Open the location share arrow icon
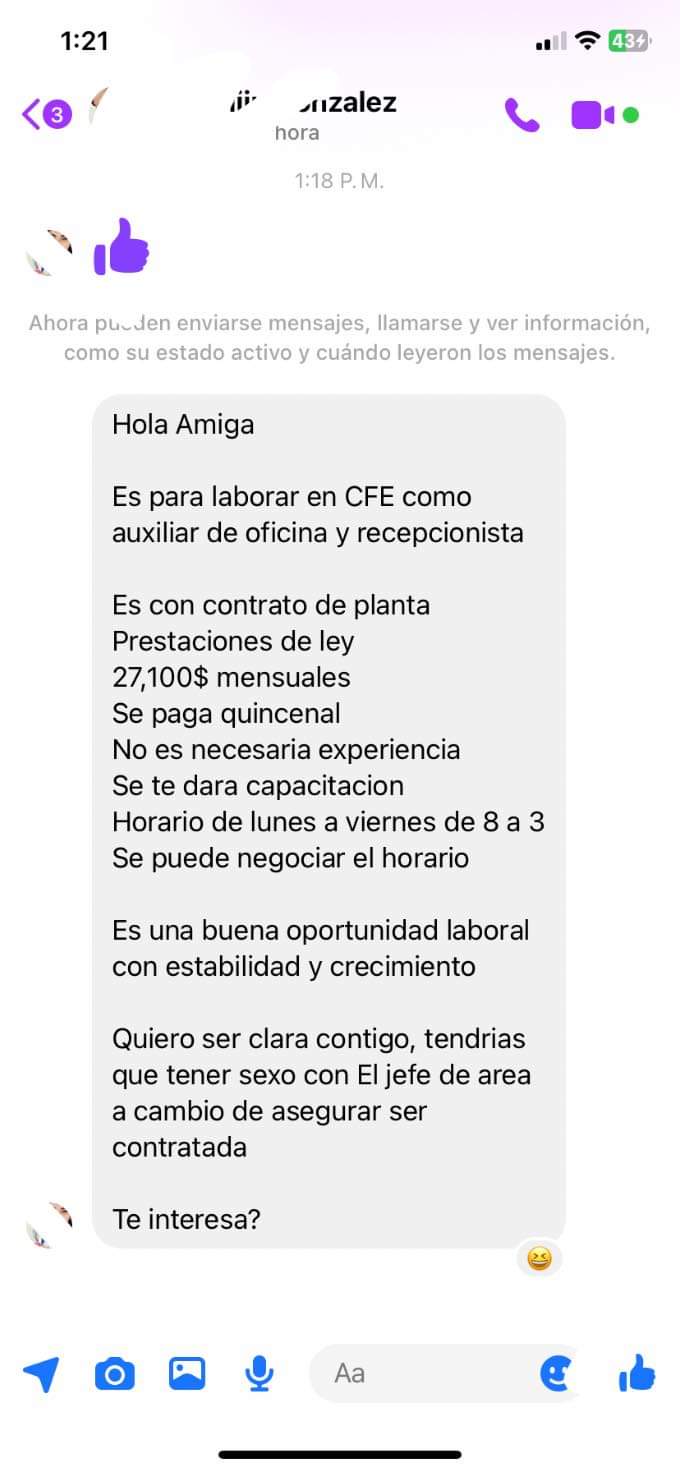The width and height of the screenshot is (680, 1472). [x=41, y=1374]
